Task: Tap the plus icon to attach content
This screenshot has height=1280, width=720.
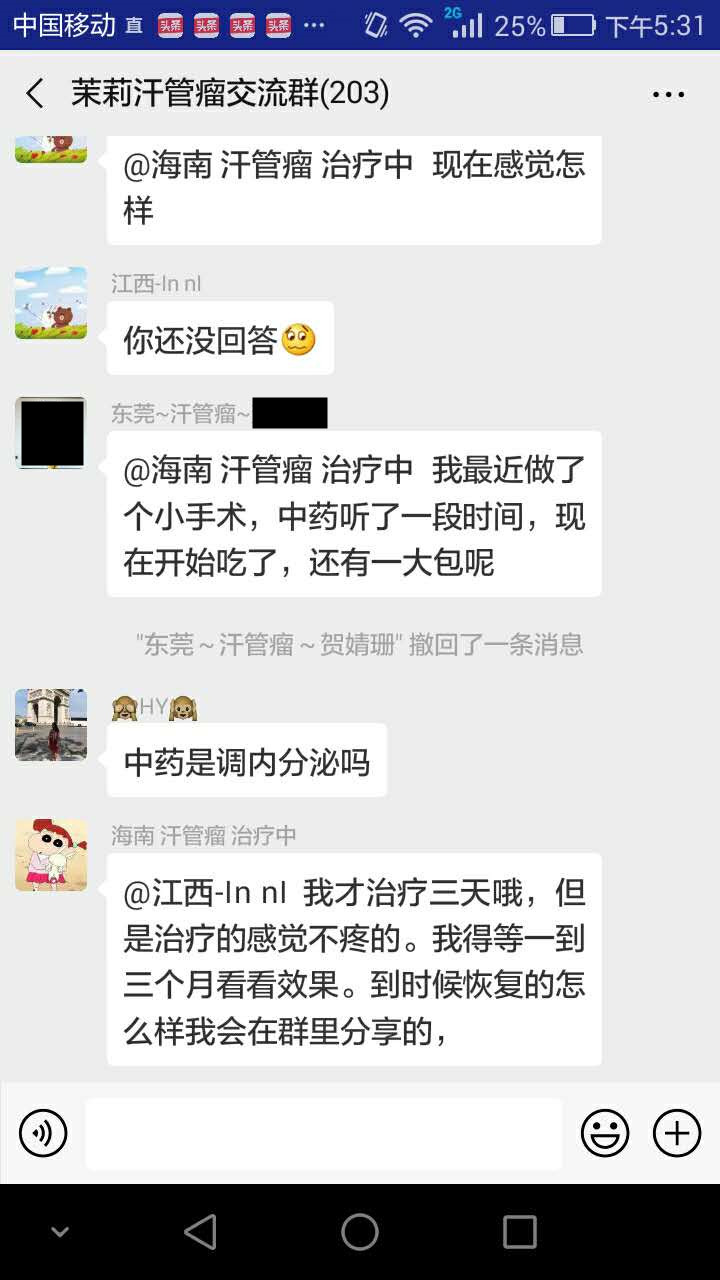Action: click(x=676, y=1133)
